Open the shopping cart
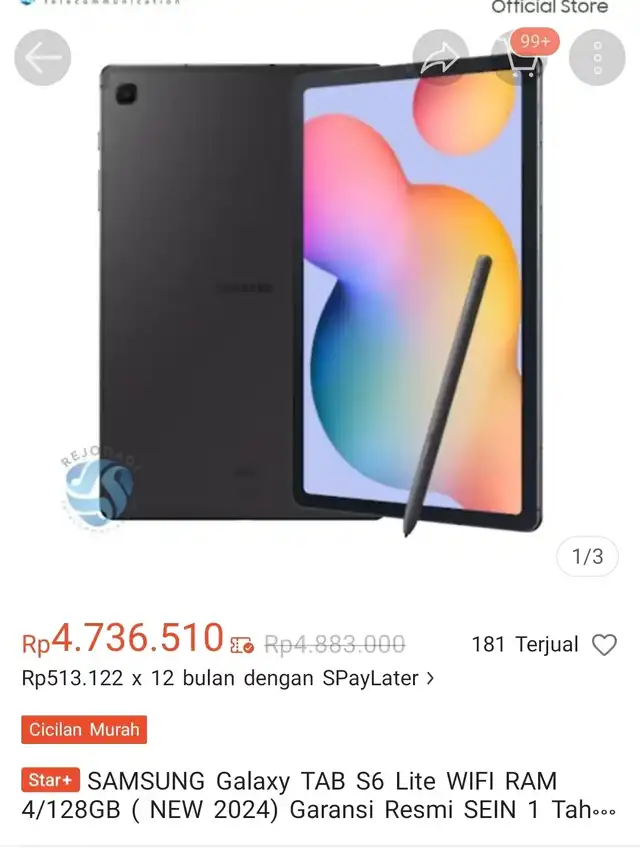This screenshot has width=640, height=853. click(518, 58)
